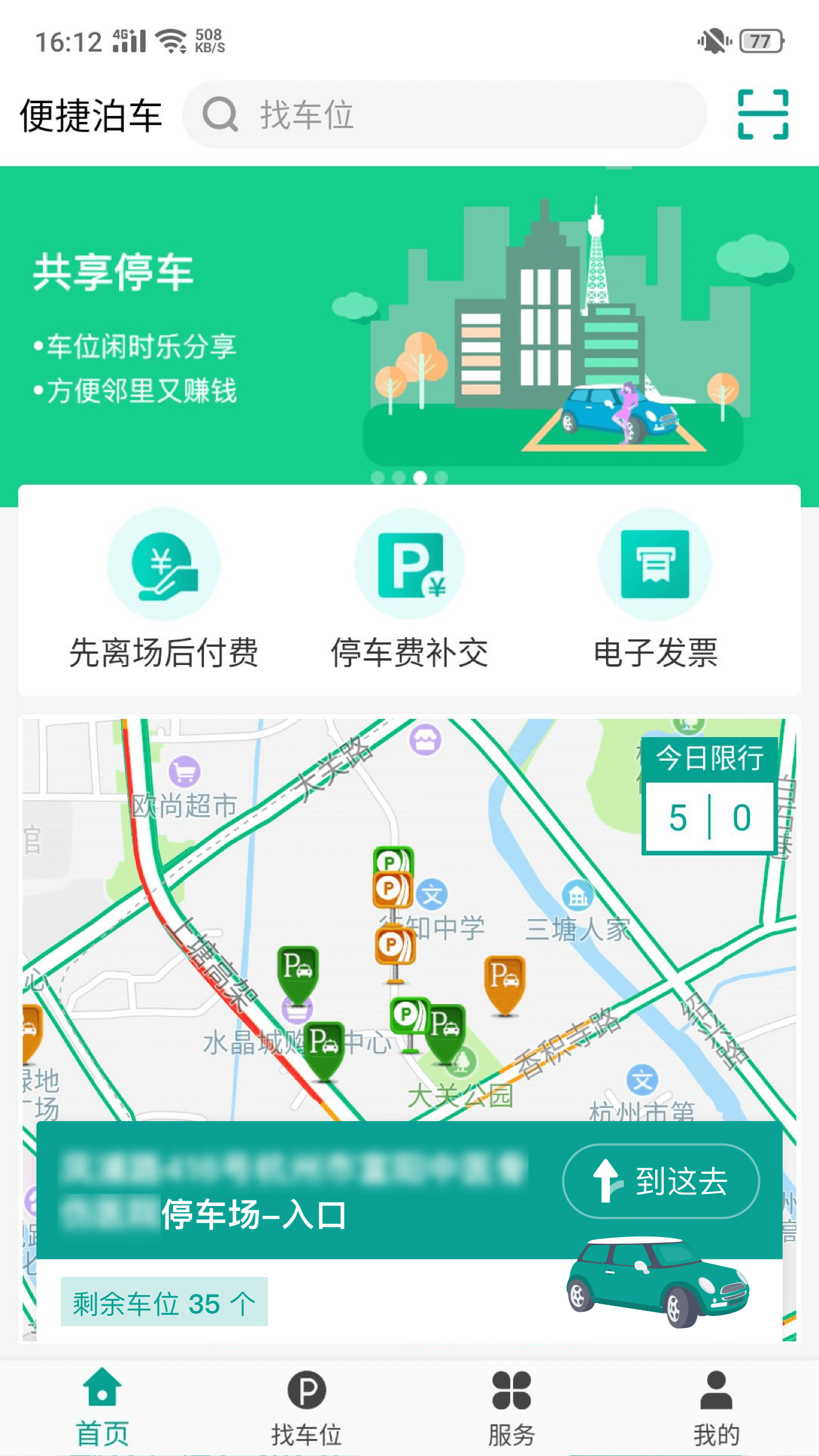Switch to the 找车位 tab
This screenshot has height=1456, width=819.
[x=307, y=1407]
